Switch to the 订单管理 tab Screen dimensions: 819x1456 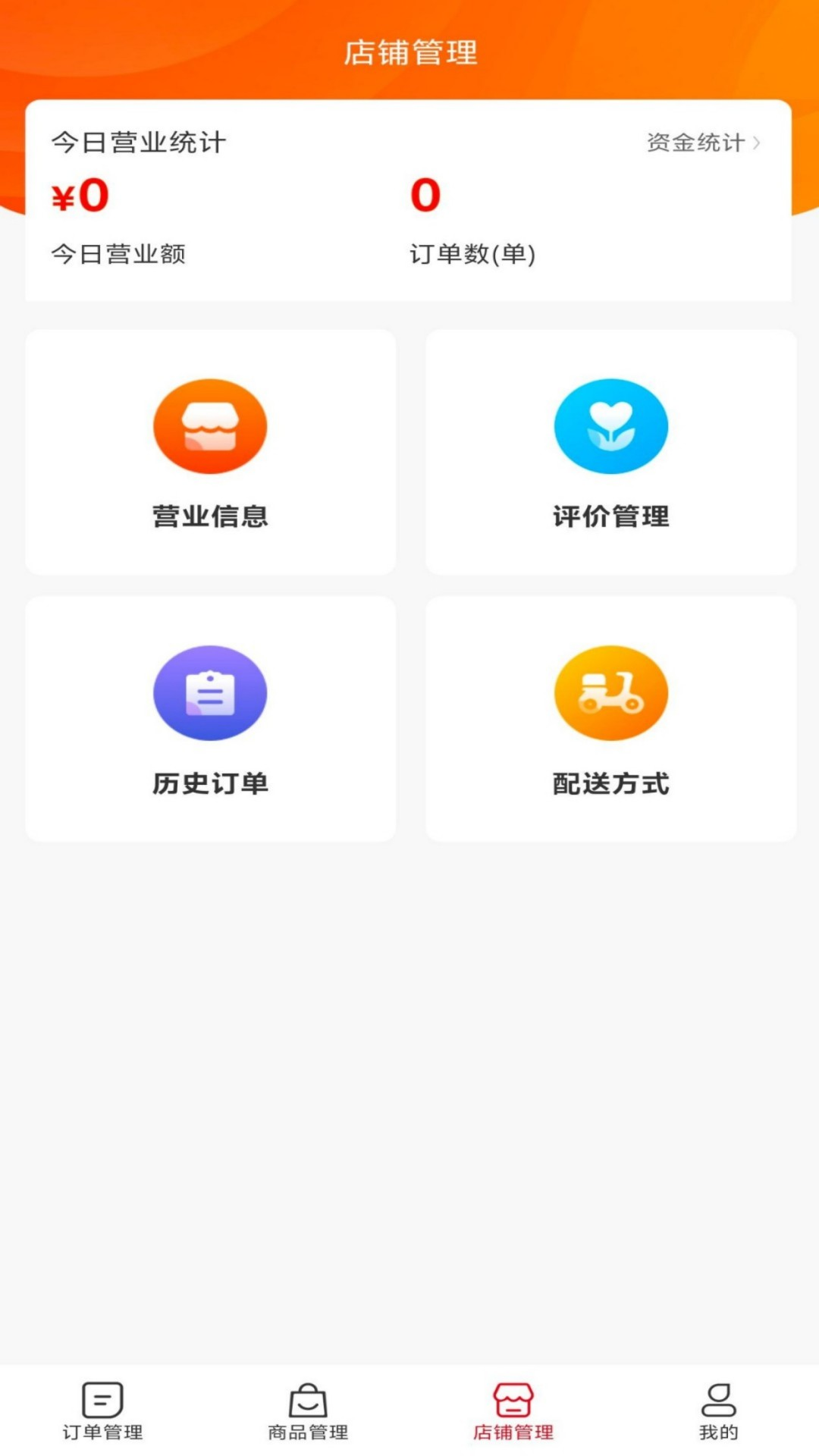(102, 1410)
